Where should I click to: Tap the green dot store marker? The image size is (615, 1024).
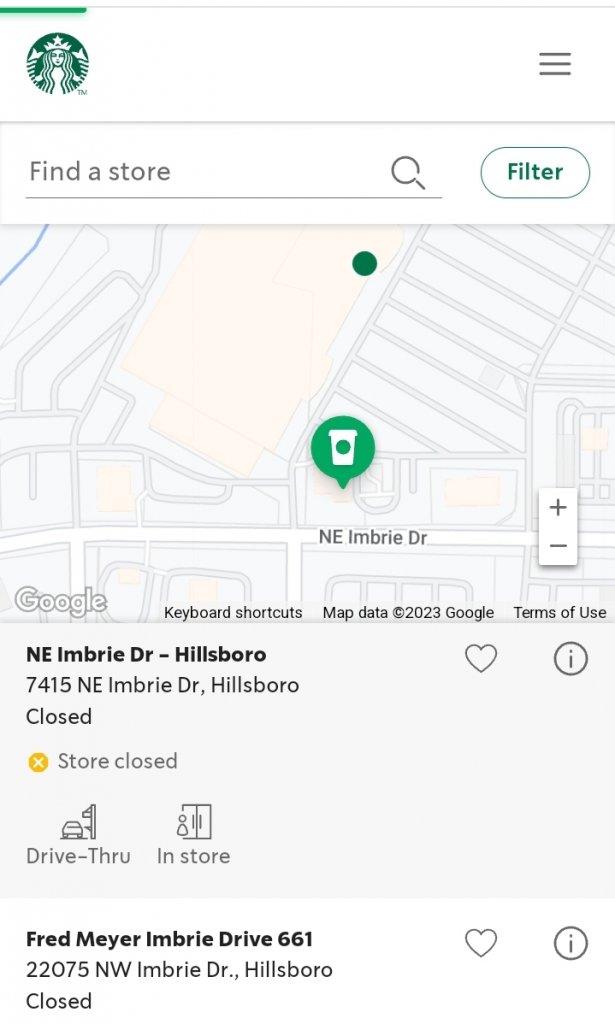tap(365, 264)
